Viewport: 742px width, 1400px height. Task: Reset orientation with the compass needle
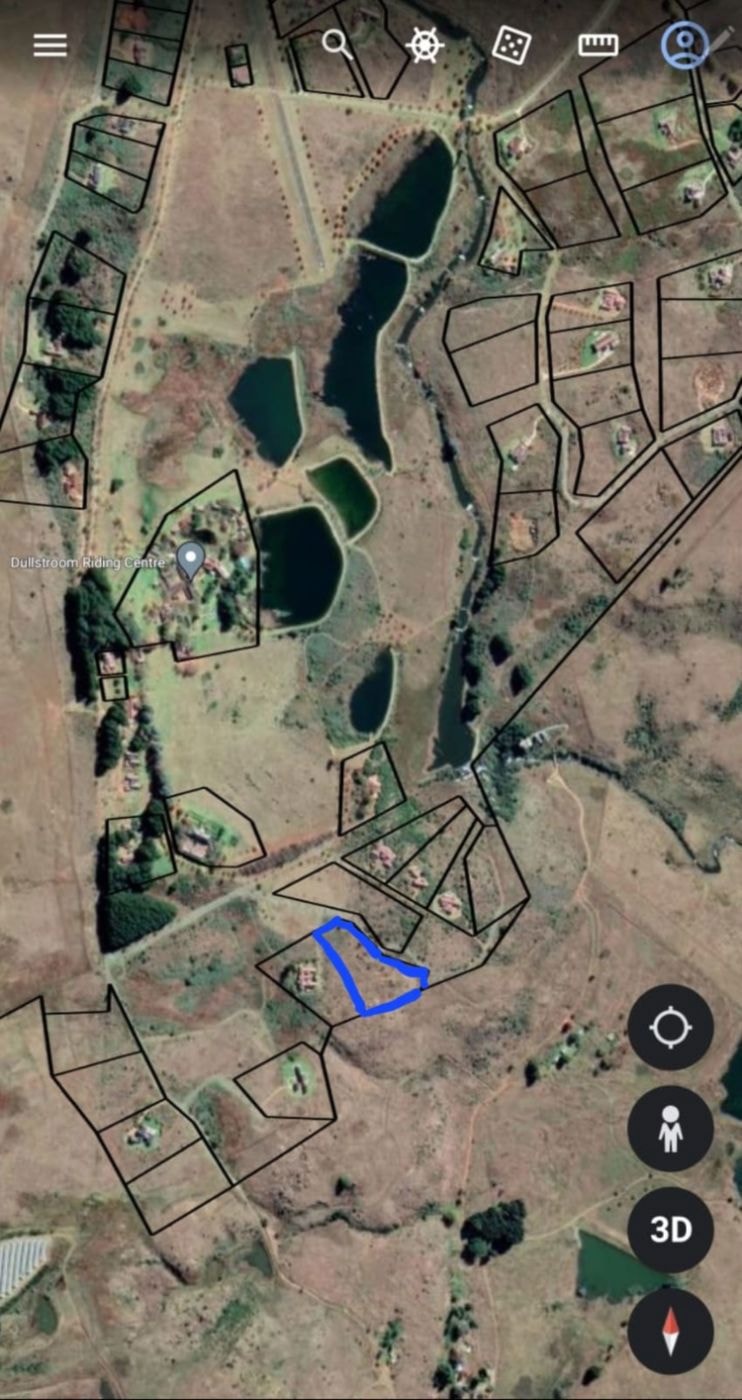click(x=670, y=1329)
